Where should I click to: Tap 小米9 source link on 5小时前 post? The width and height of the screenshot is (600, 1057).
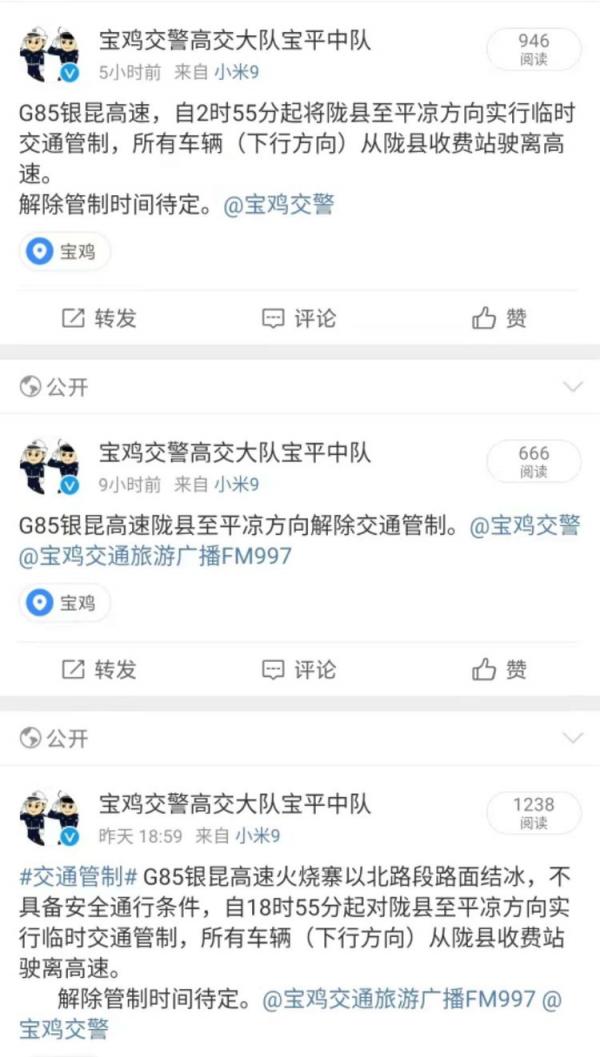(x=236, y=72)
